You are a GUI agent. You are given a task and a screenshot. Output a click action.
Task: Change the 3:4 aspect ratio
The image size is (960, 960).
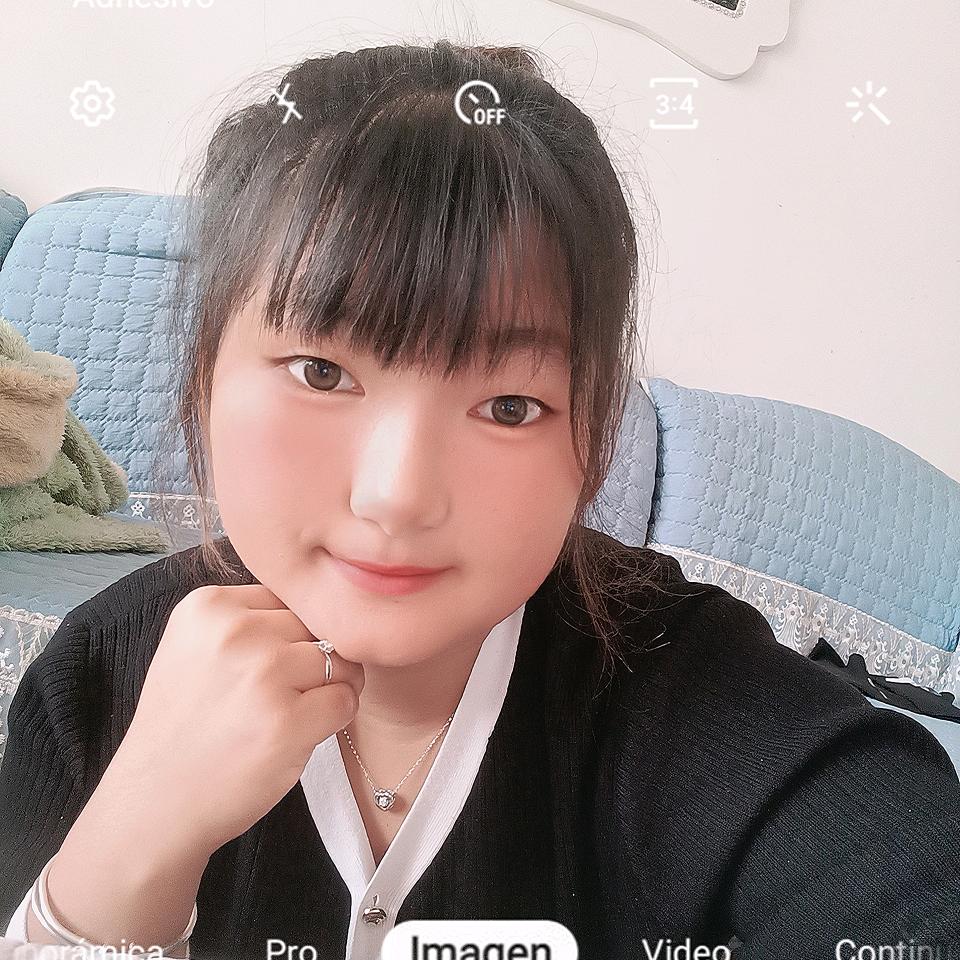pos(674,104)
